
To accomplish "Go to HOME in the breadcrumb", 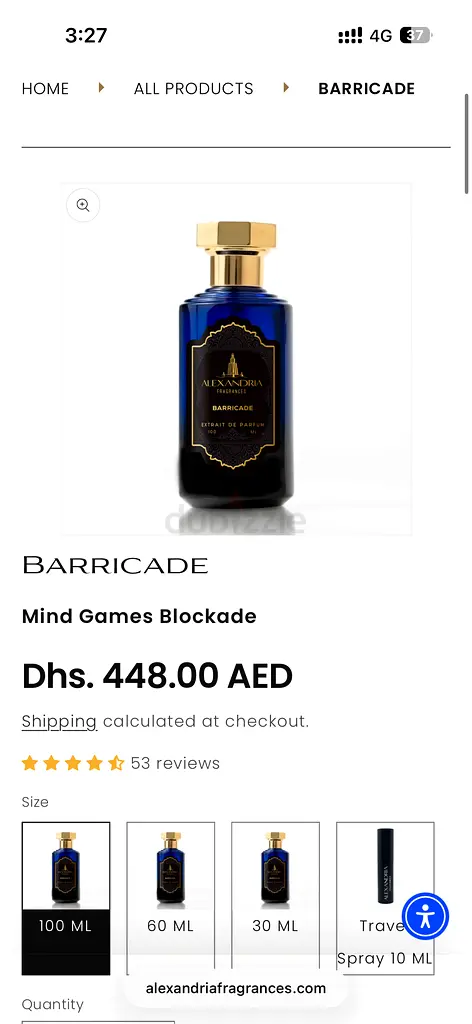I will point(45,89).
